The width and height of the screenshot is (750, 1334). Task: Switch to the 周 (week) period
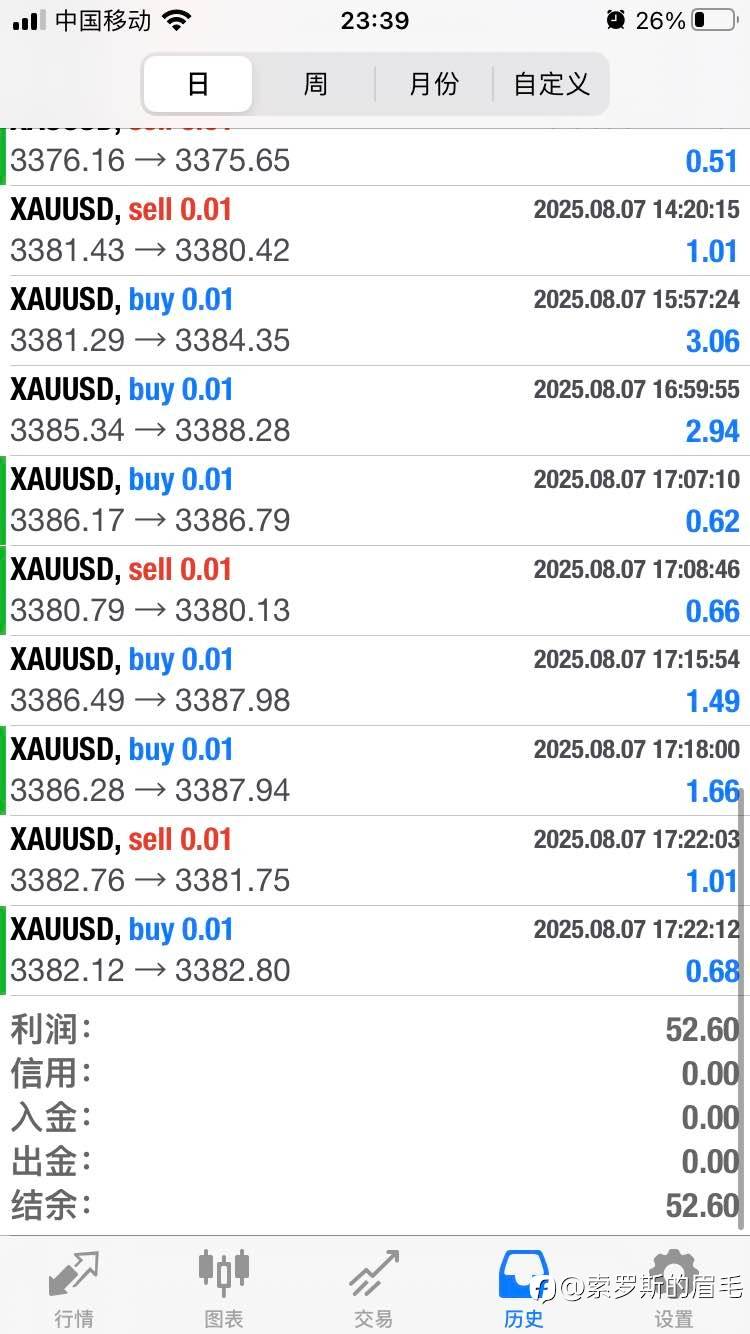(315, 84)
